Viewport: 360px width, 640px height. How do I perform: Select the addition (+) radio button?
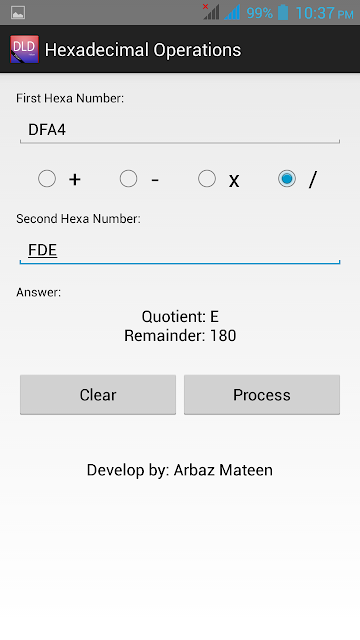tap(60, 179)
